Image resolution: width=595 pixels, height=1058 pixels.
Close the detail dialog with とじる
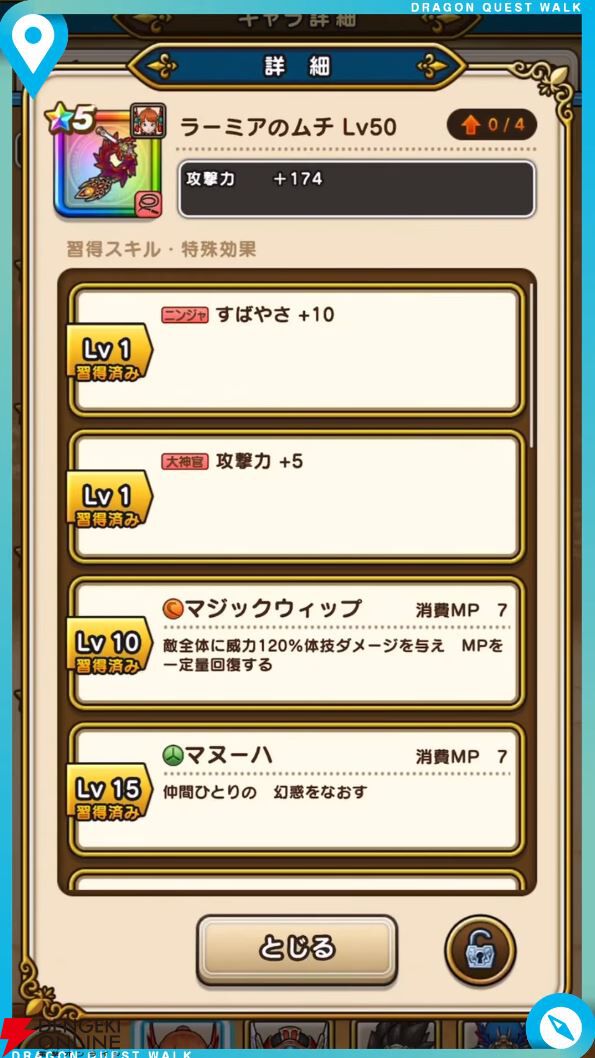coord(297,949)
